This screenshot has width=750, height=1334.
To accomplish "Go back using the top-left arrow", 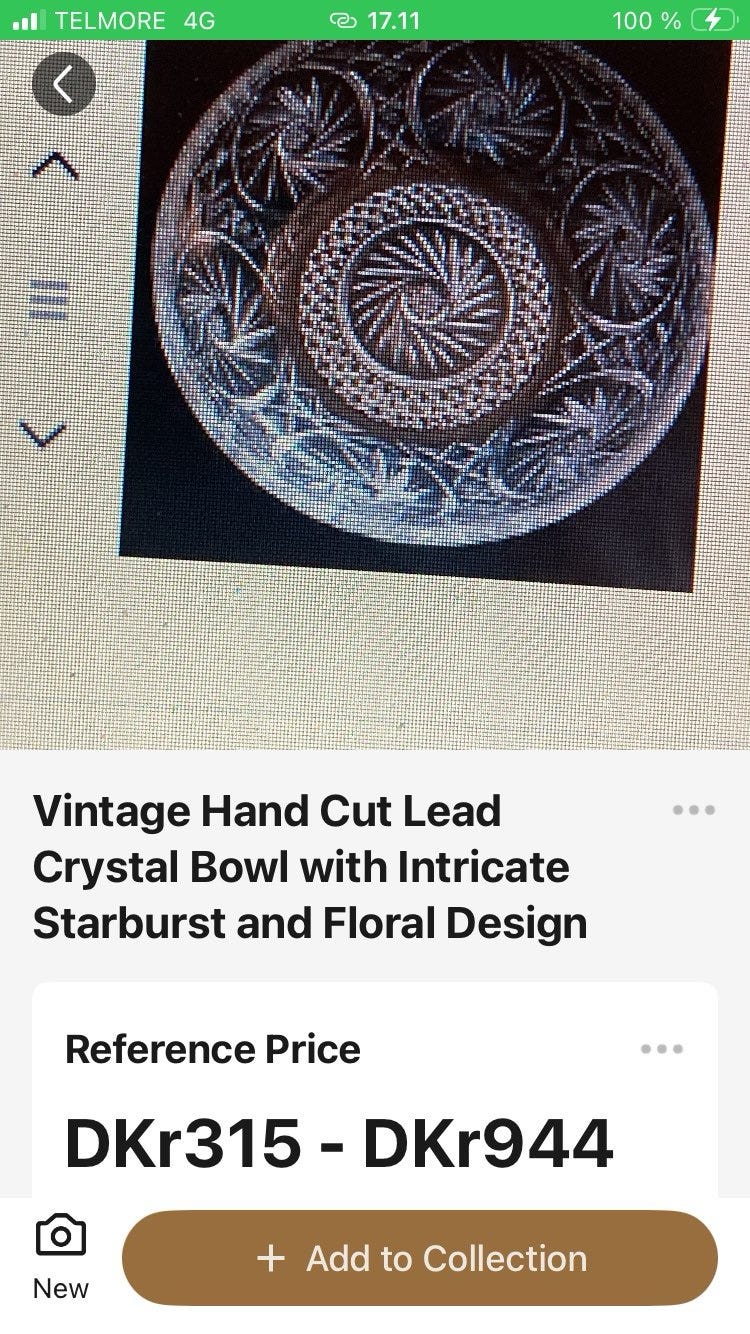I will (x=63, y=84).
